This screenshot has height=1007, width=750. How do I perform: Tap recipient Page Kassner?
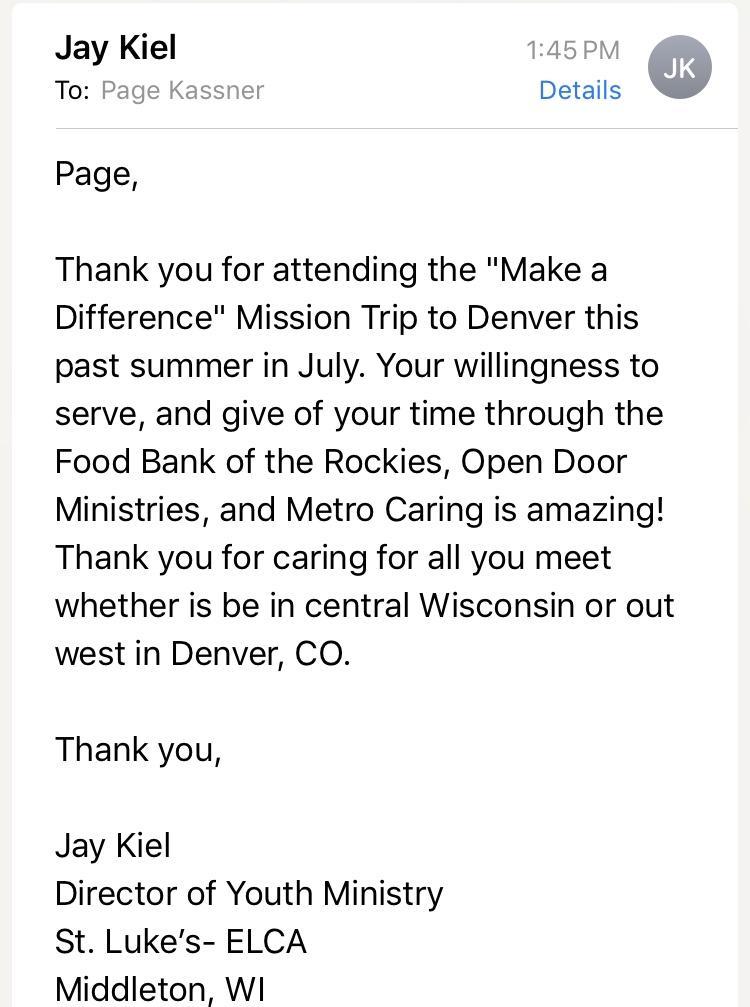click(x=182, y=90)
